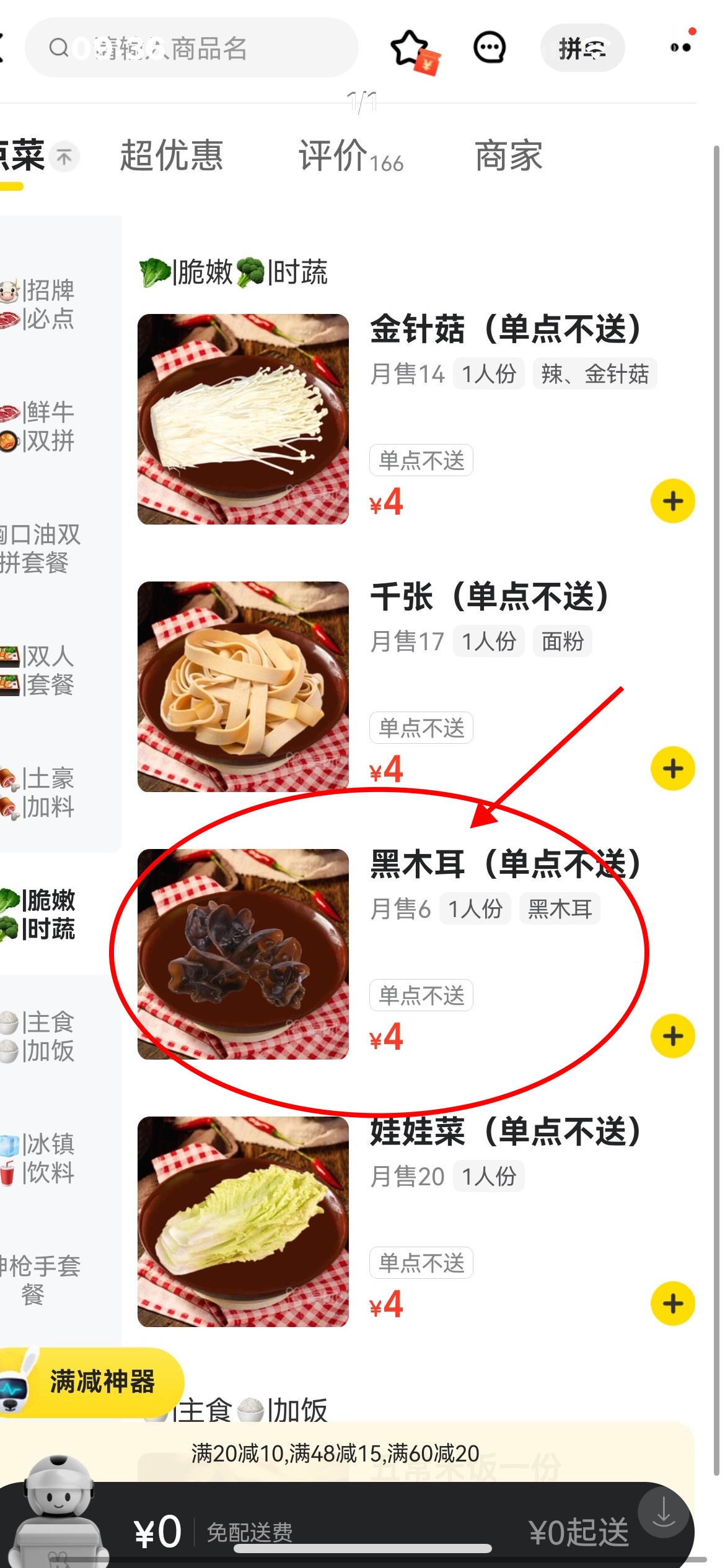
Task: Favorite this store with the star icon
Action: click(410, 48)
